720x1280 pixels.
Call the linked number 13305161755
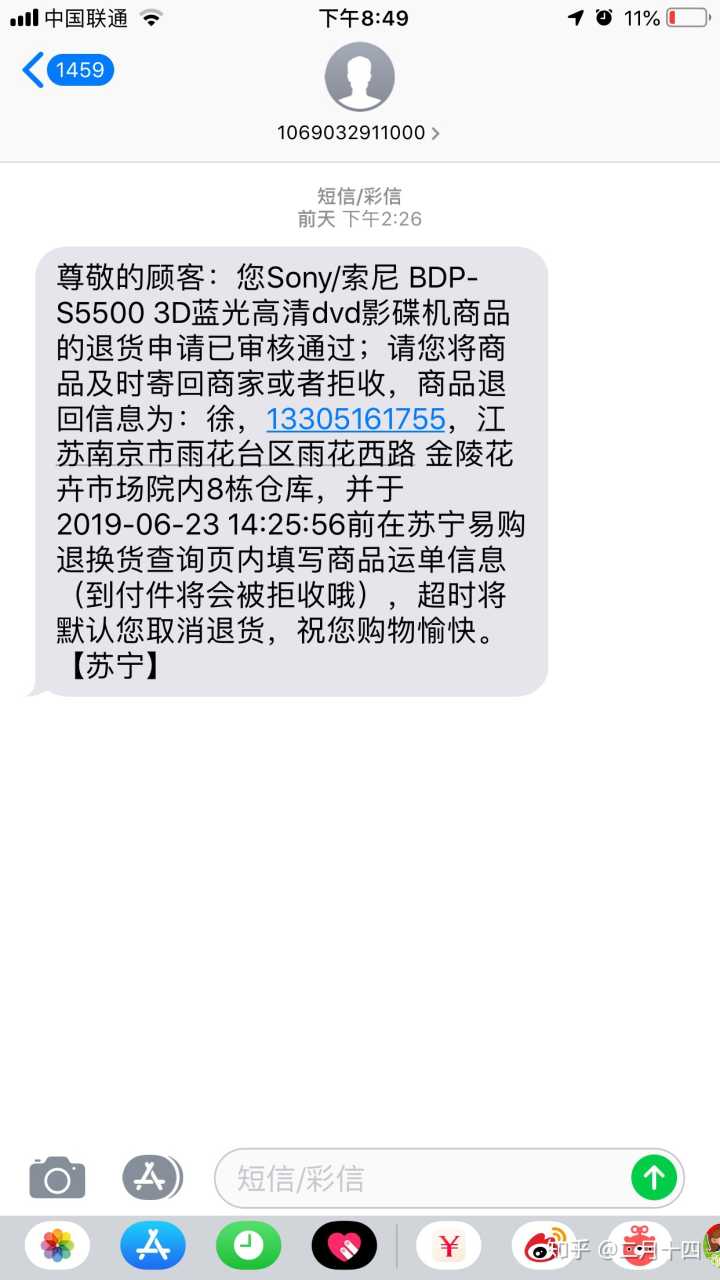pos(355,417)
